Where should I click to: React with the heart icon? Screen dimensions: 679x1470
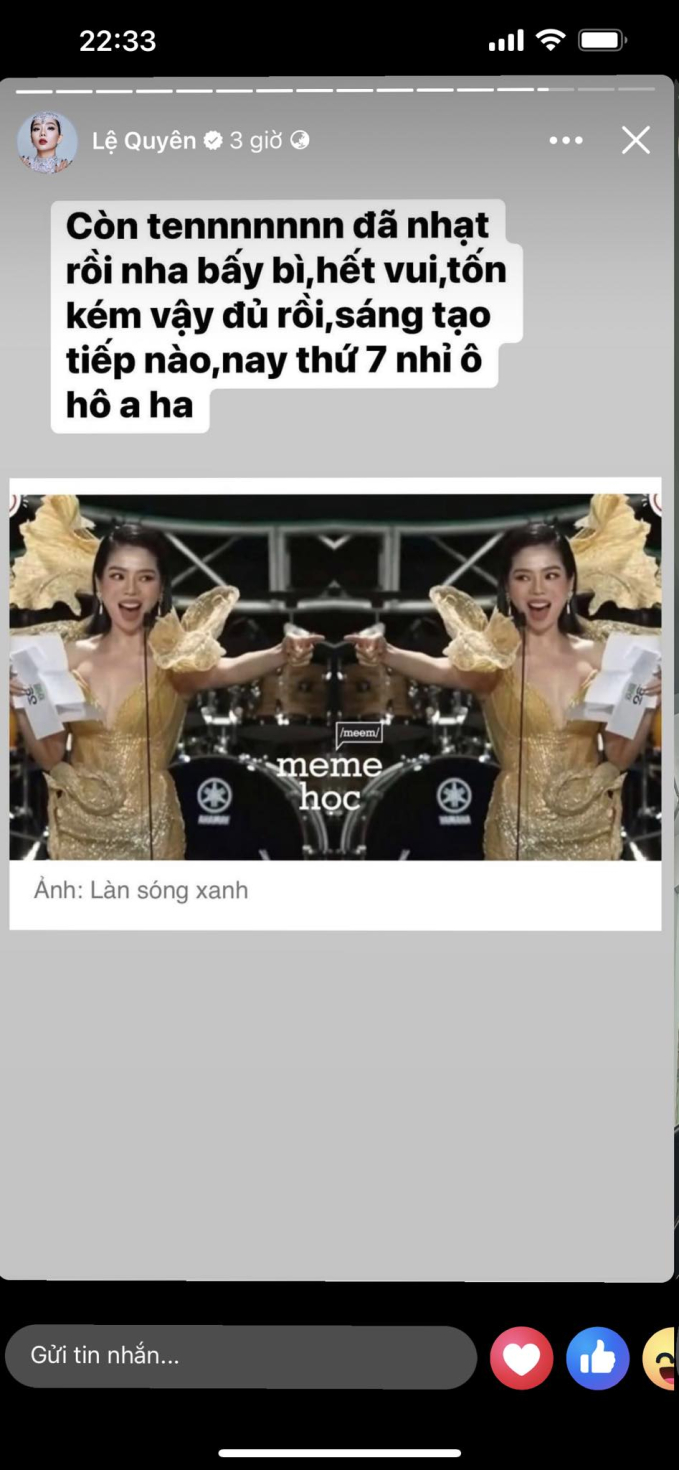[521, 1358]
